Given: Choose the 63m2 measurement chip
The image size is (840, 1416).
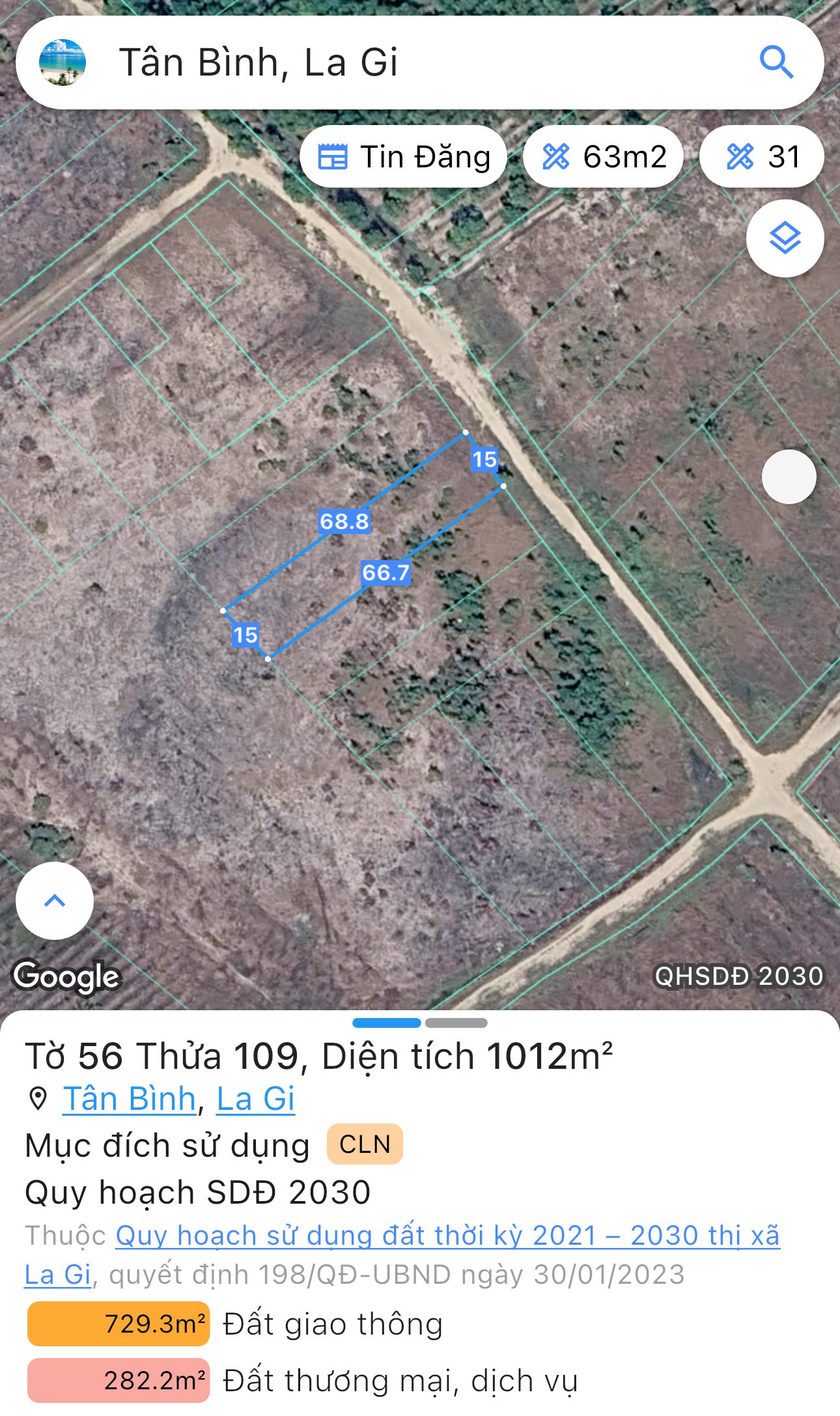Looking at the screenshot, I should 603,157.
